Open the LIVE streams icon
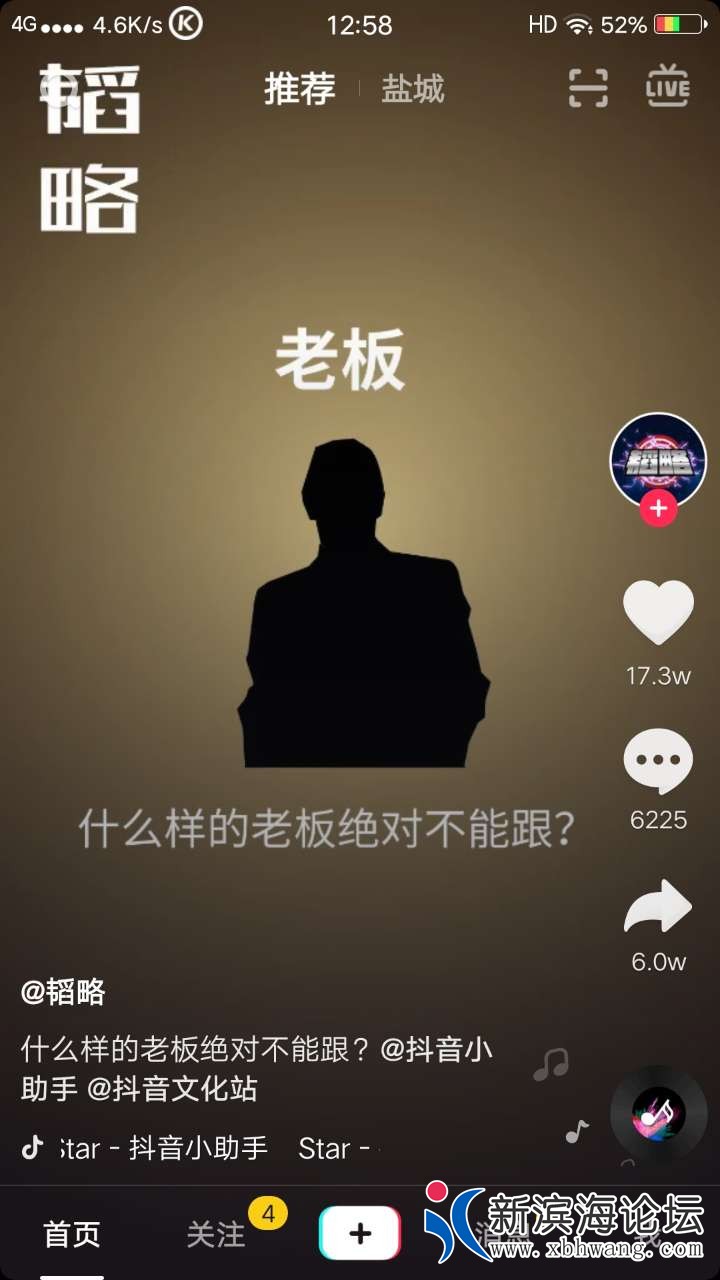720x1280 pixels. click(x=668, y=87)
